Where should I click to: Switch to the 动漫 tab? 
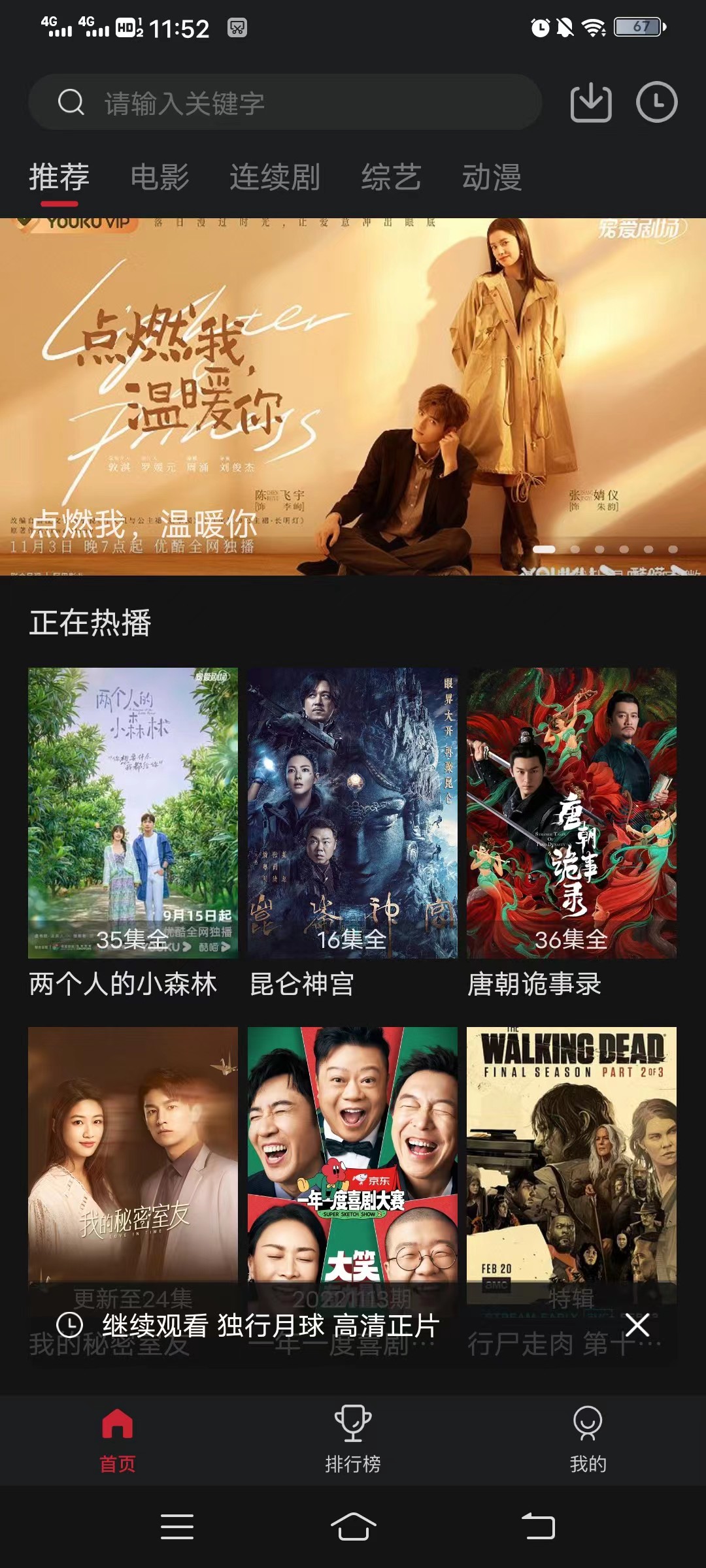pyautogui.click(x=492, y=178)
